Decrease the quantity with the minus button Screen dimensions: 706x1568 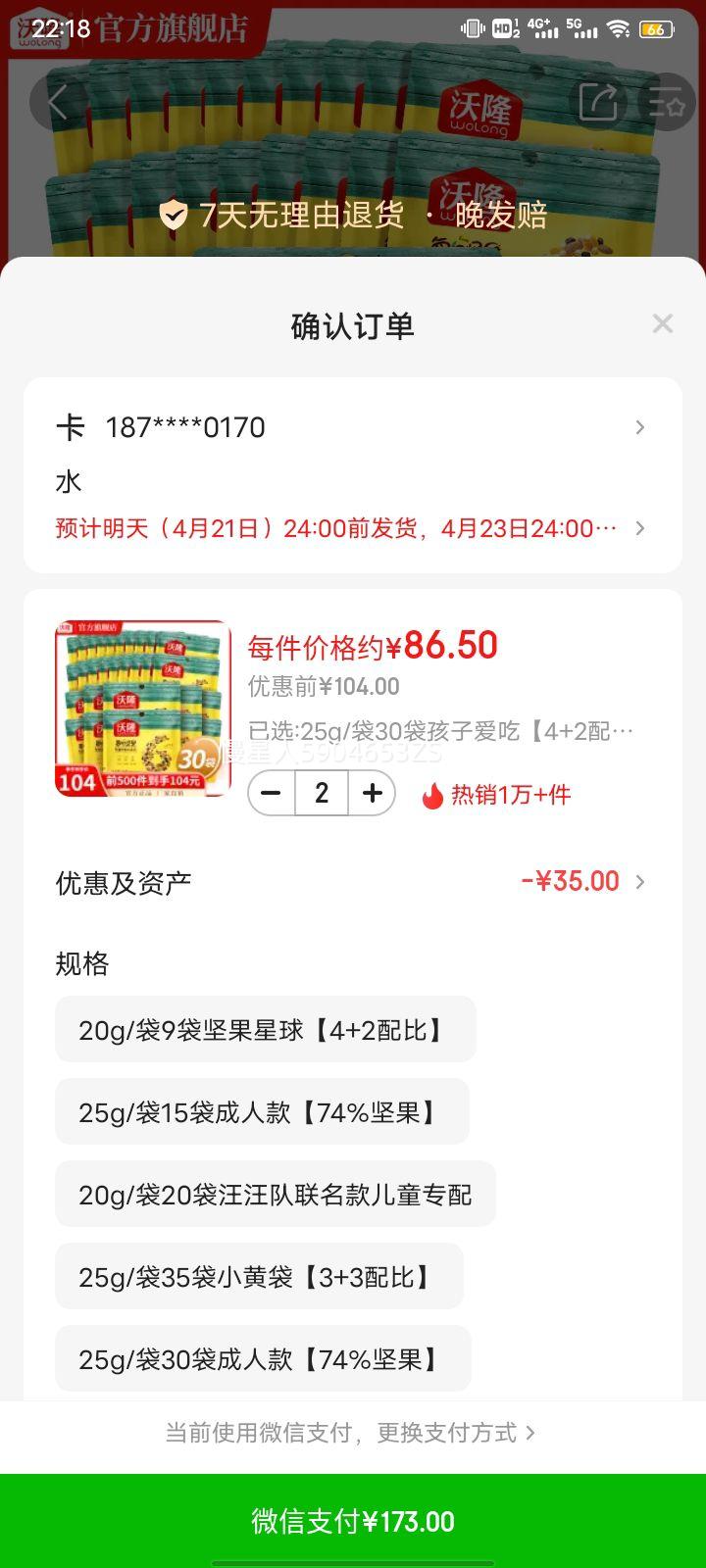pyautogui.click(x=272, y=793)
